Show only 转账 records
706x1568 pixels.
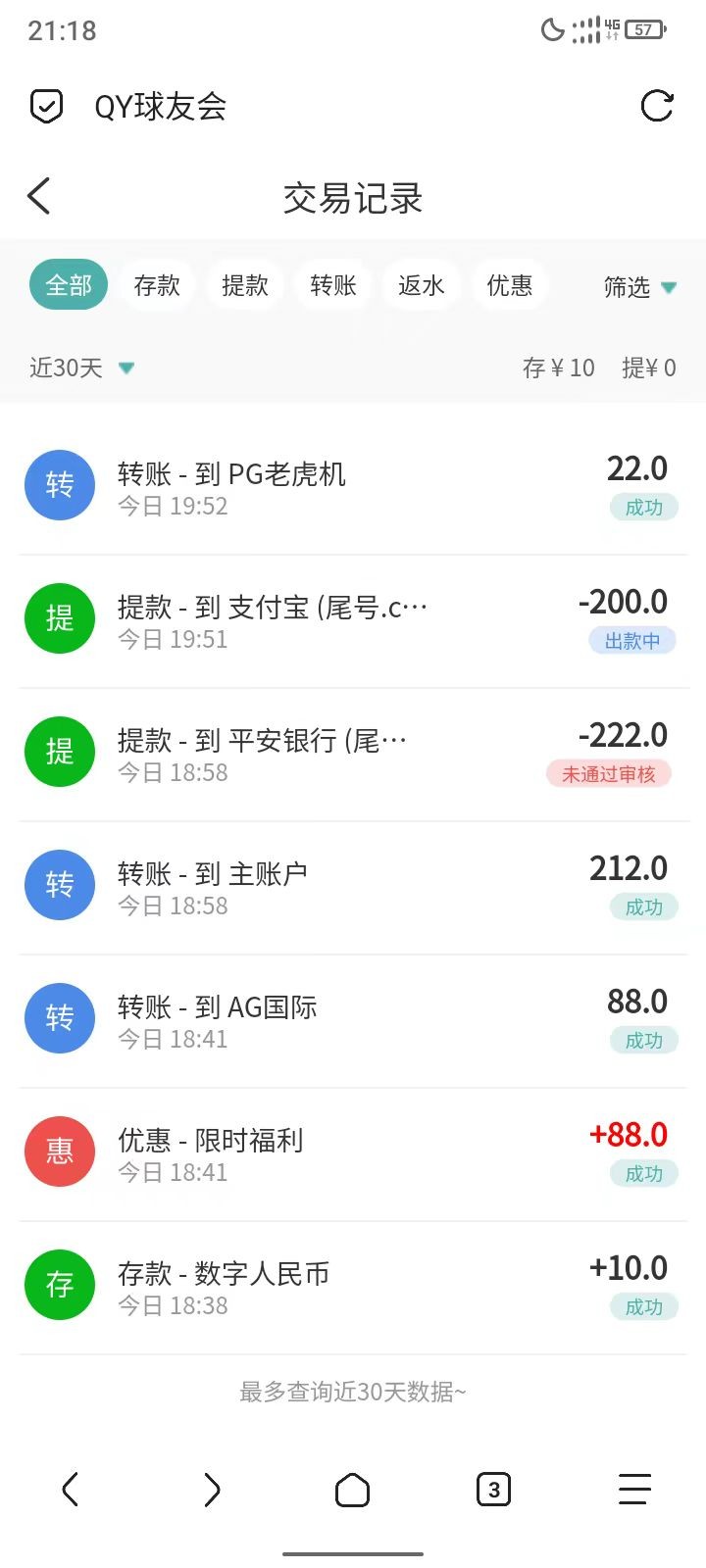click(x=333, y=285)
